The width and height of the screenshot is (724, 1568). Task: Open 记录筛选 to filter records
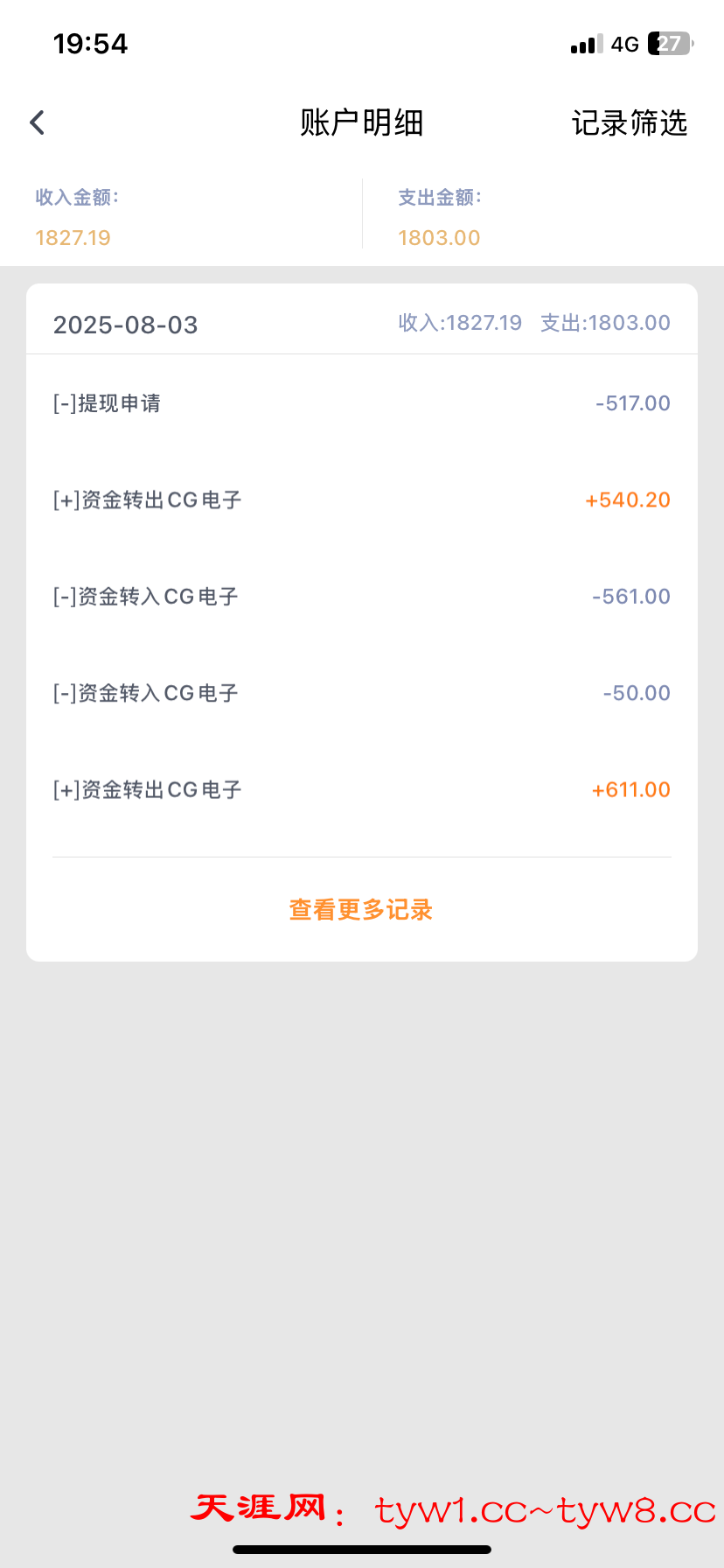[x=631, y=123]
